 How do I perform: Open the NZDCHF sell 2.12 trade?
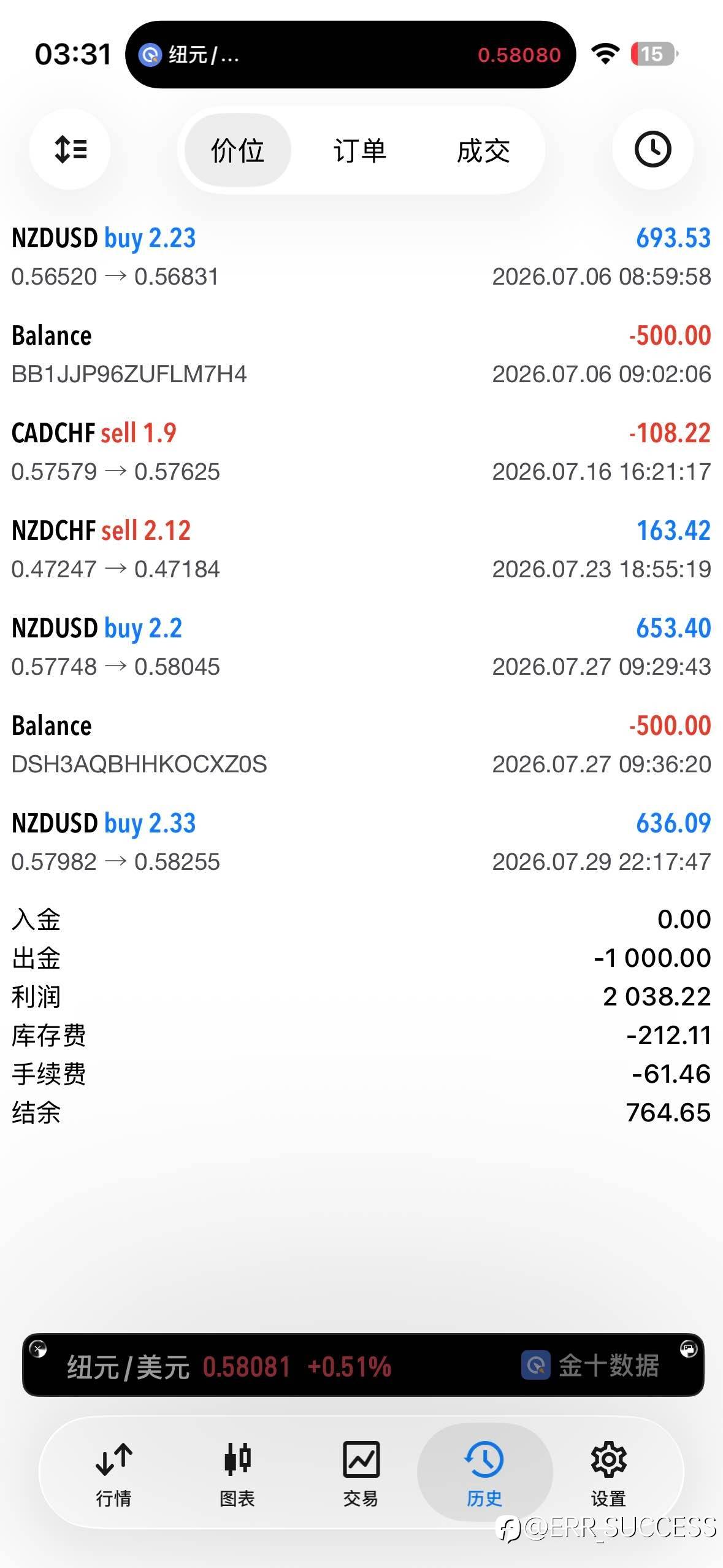click(x=361, y=549)
